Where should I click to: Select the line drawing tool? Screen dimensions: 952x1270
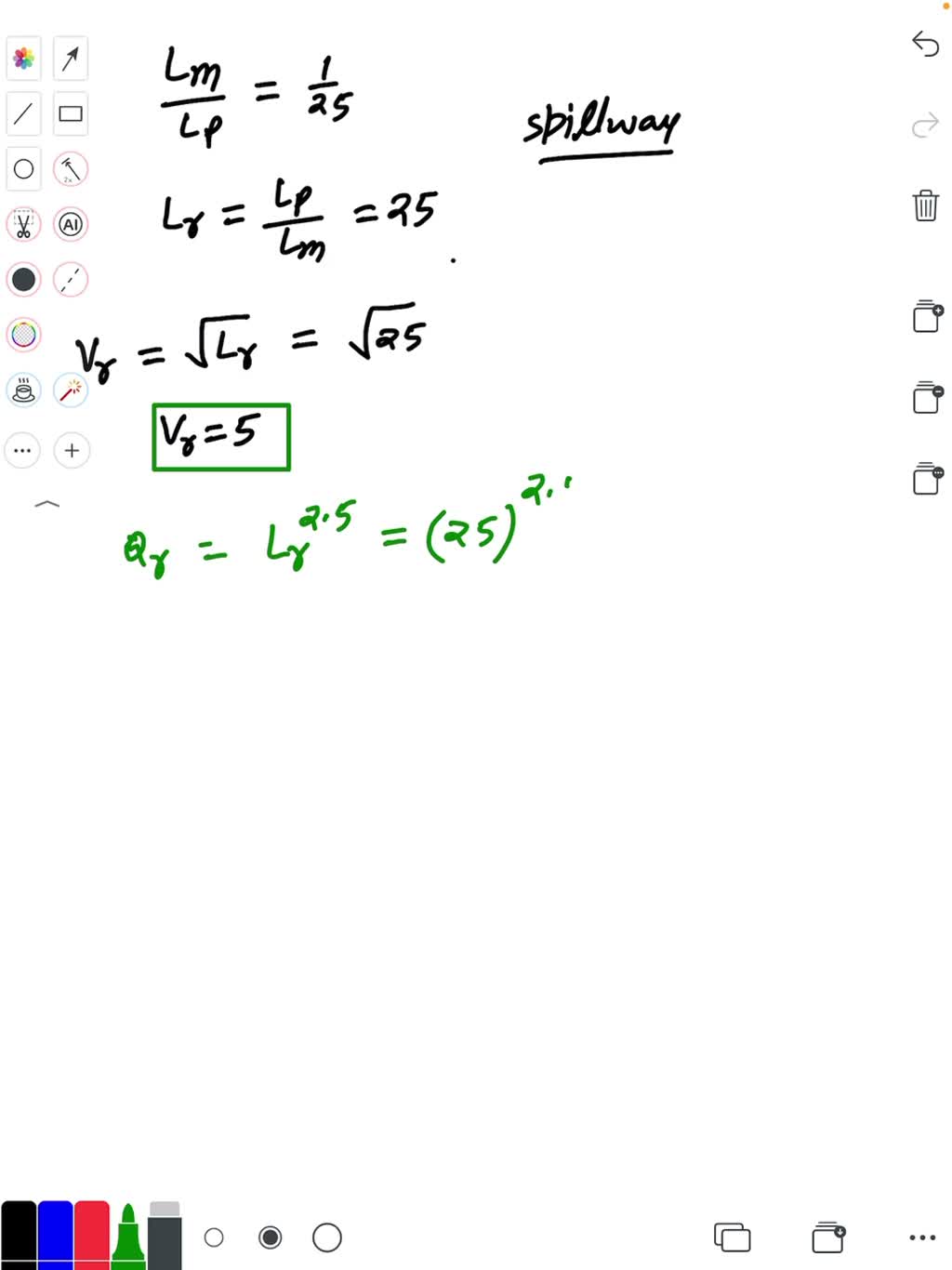24,113
